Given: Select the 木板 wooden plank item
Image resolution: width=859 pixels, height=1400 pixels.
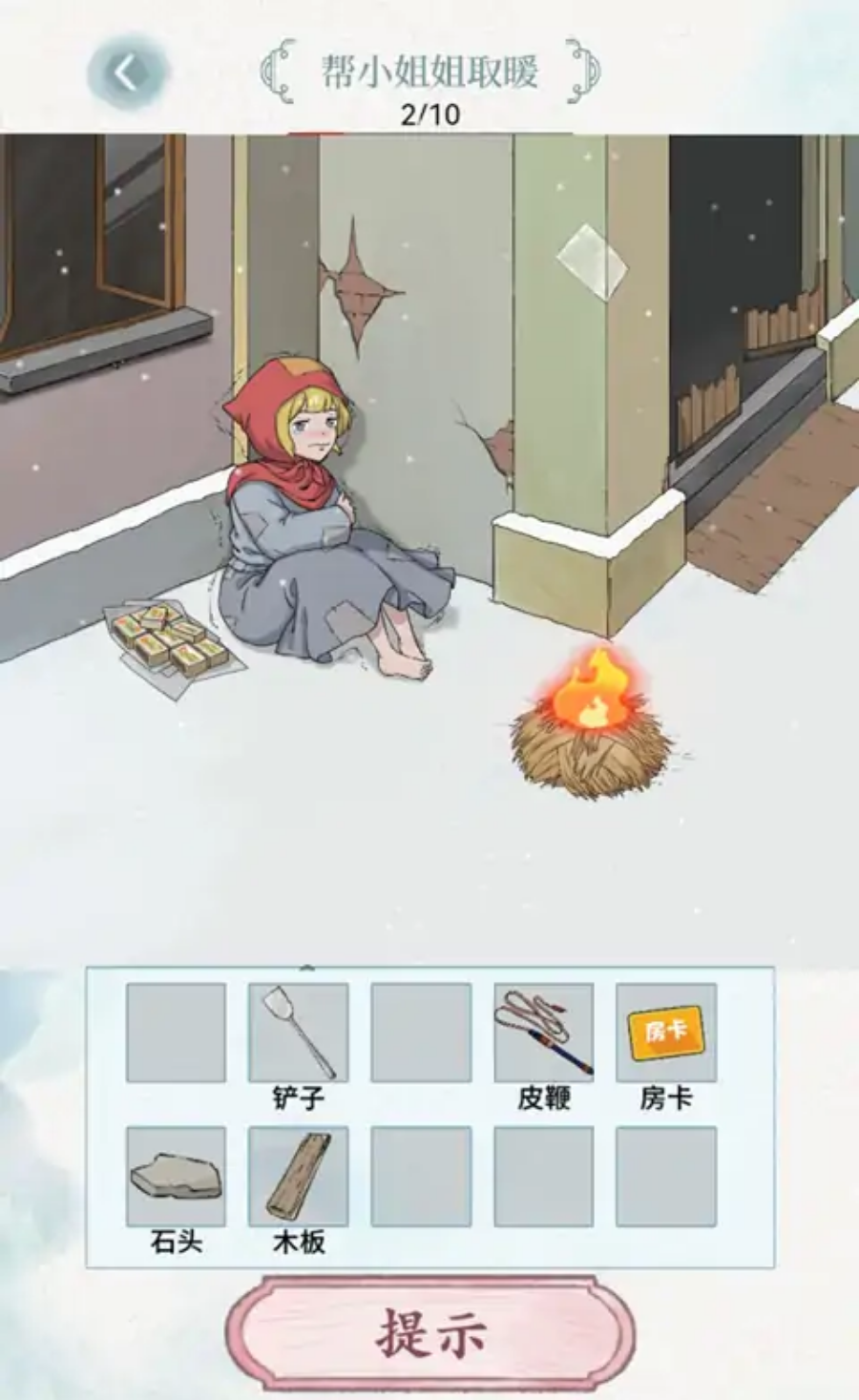Looking at the screenshot, I should pos(298,1176).
